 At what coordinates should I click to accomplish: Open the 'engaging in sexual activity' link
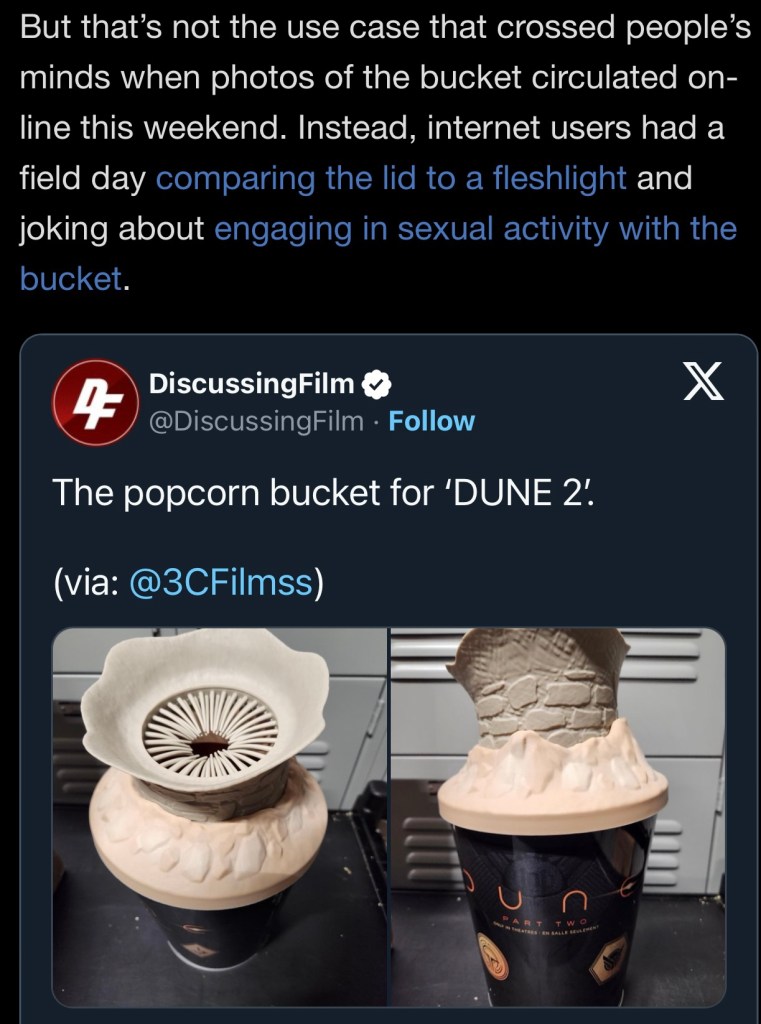pyautogui.click(x=475, y=229)
